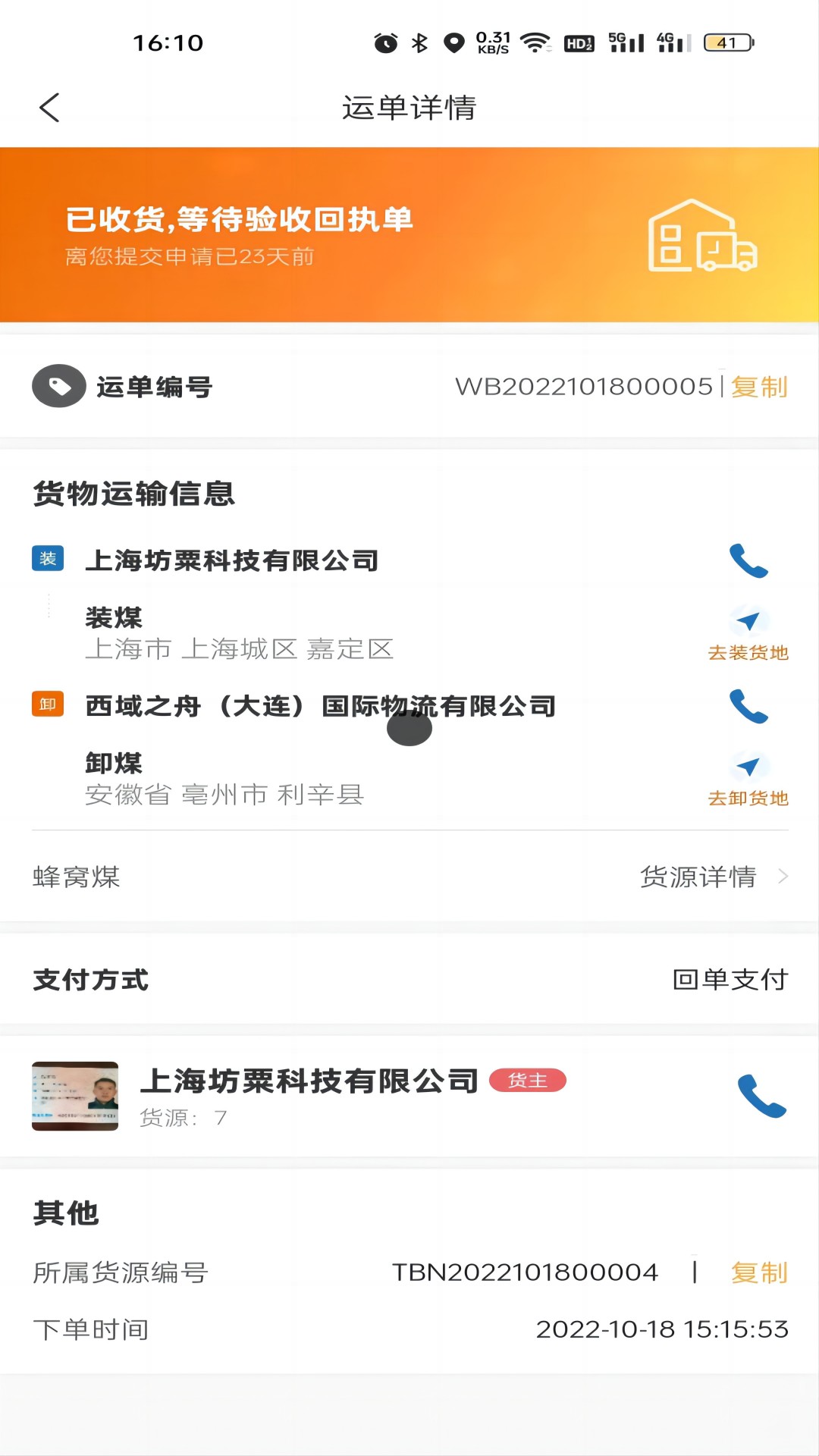Tap the 运单详情 title bar
Viewport: 819px width, 1456px height.
click(x=409, y=108)
